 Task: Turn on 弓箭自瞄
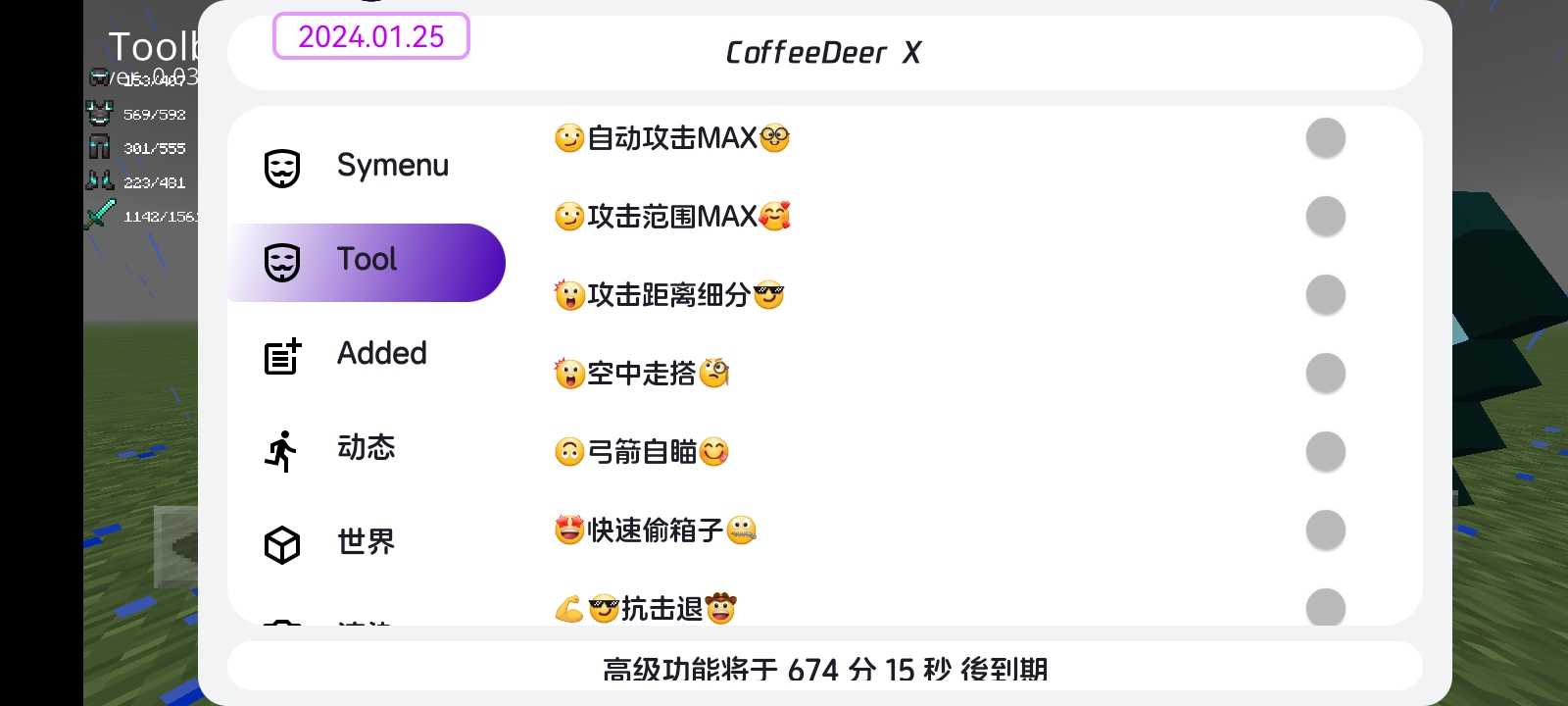click(x=1325, y=452)
